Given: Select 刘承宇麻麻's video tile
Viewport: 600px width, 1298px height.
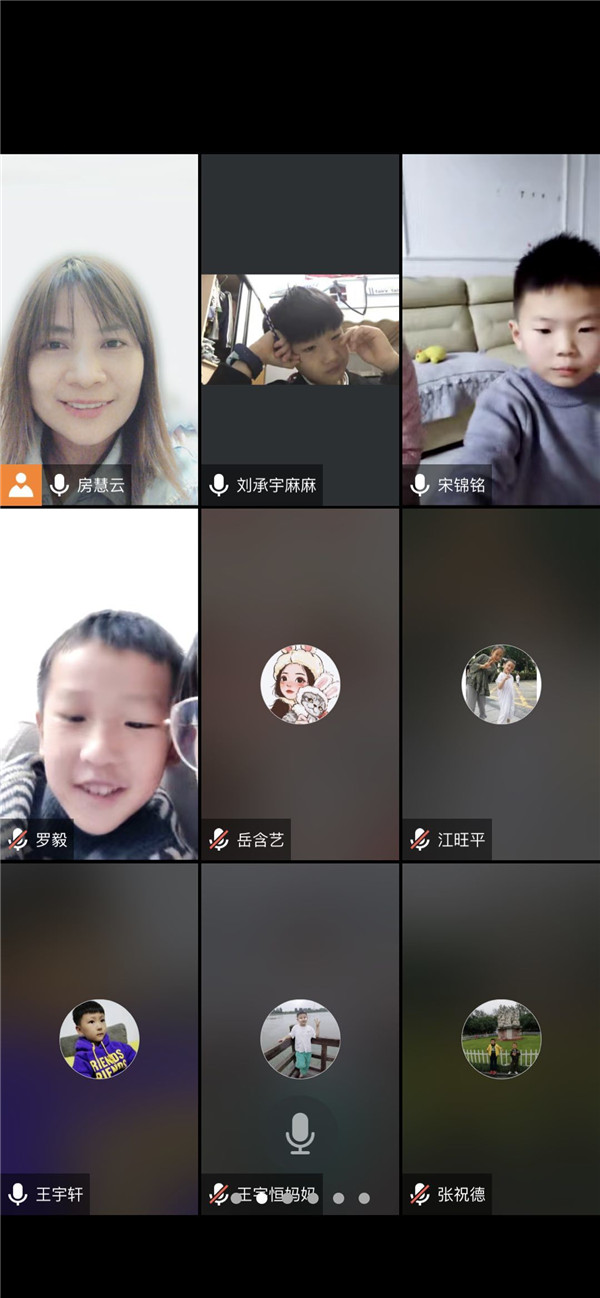Looking at the screenshot, I should 300,329.
